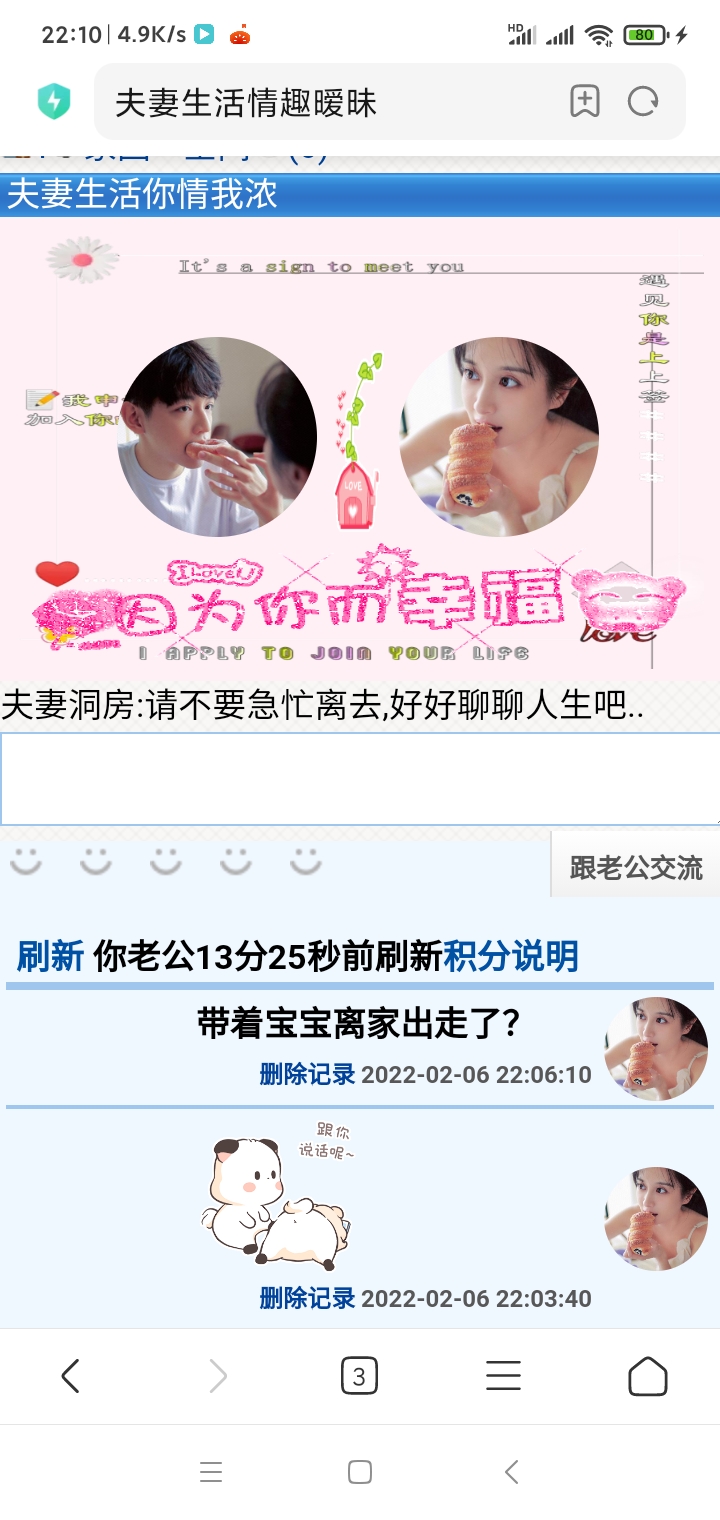Screen dimensions: 720x1520
Task: Open the 积分说明 link
Action: 511,957
